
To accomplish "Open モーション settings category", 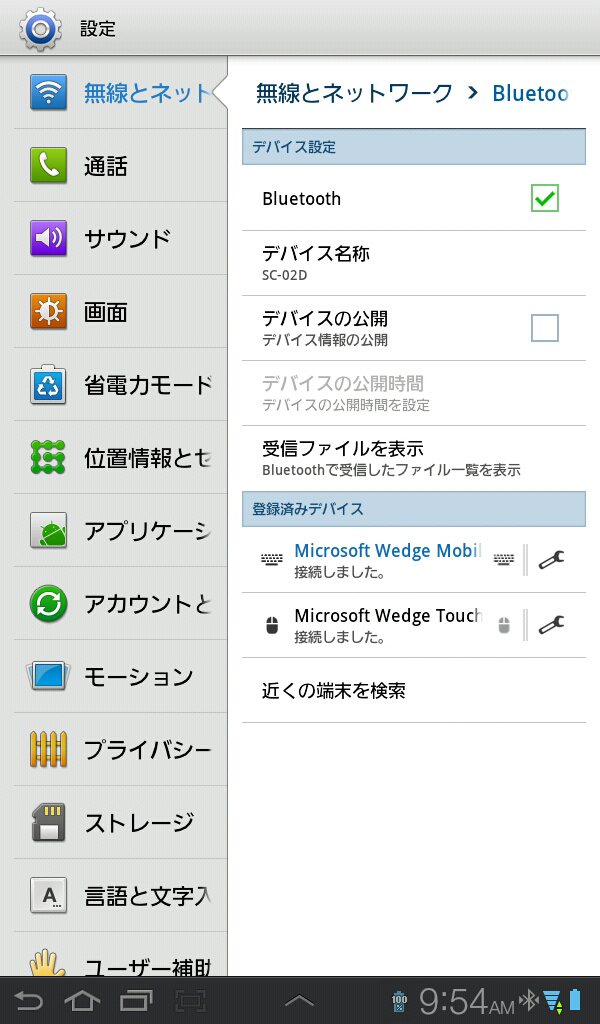I will (120, 677).
